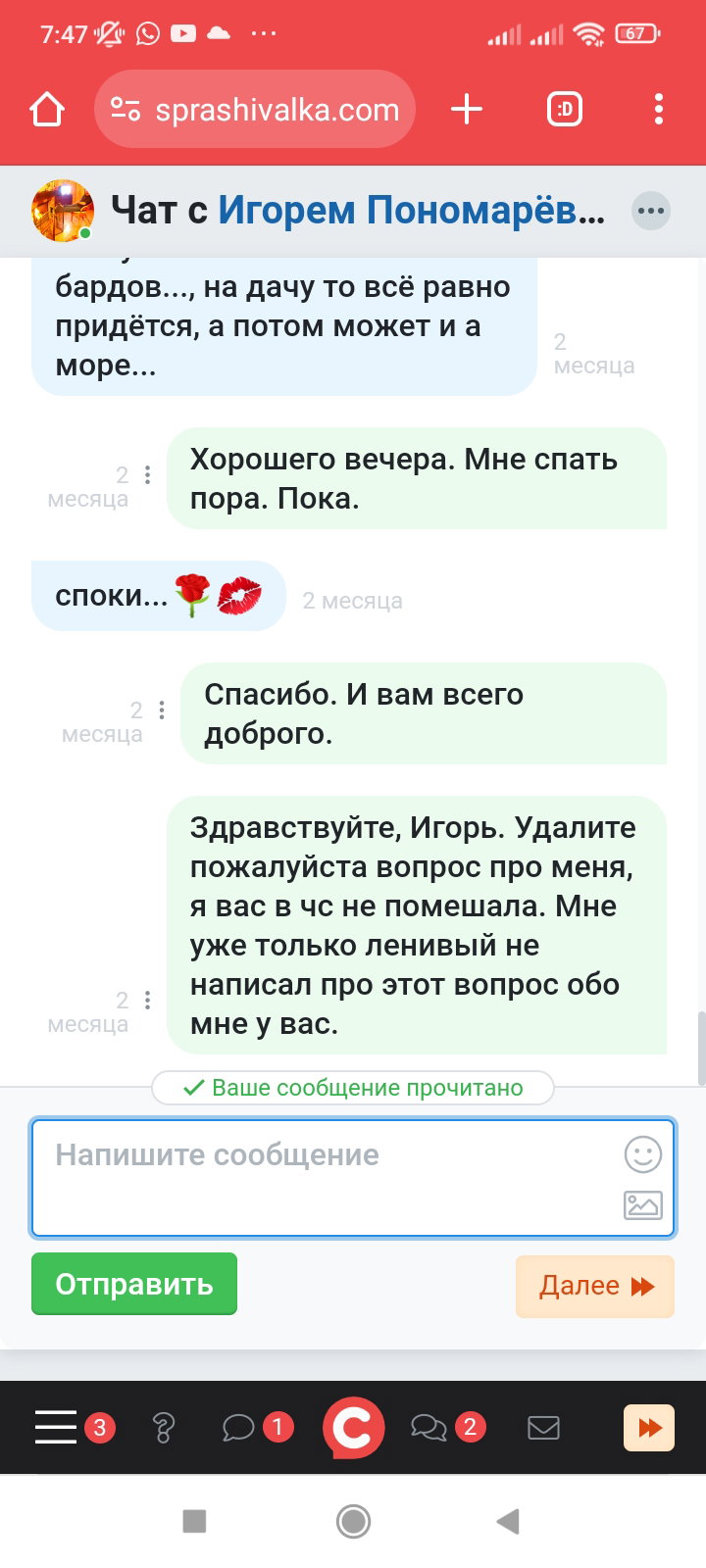Open the emoji picker smiley
The image size is (706, 1568).
click(643, 1154)
